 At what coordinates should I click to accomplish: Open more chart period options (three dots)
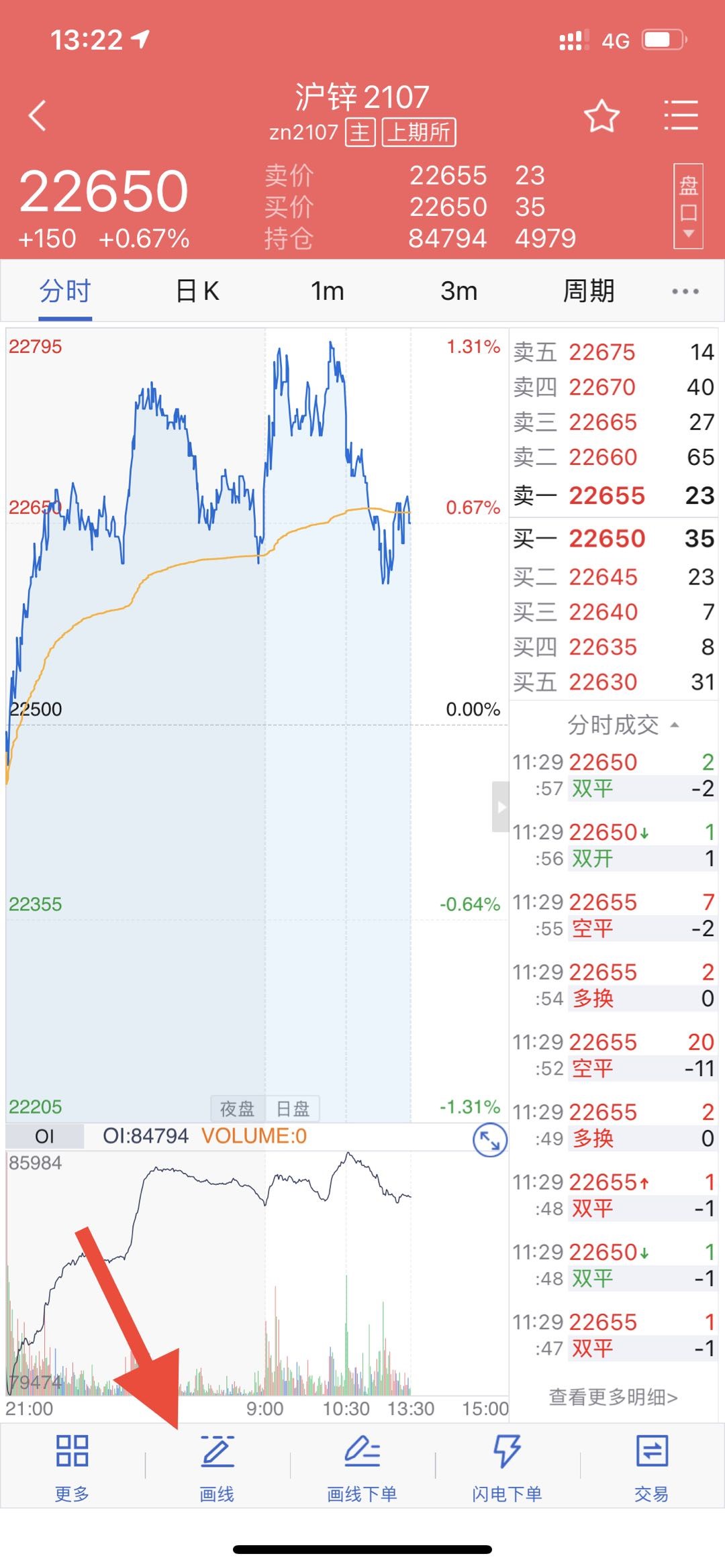(x=685, y=291)
